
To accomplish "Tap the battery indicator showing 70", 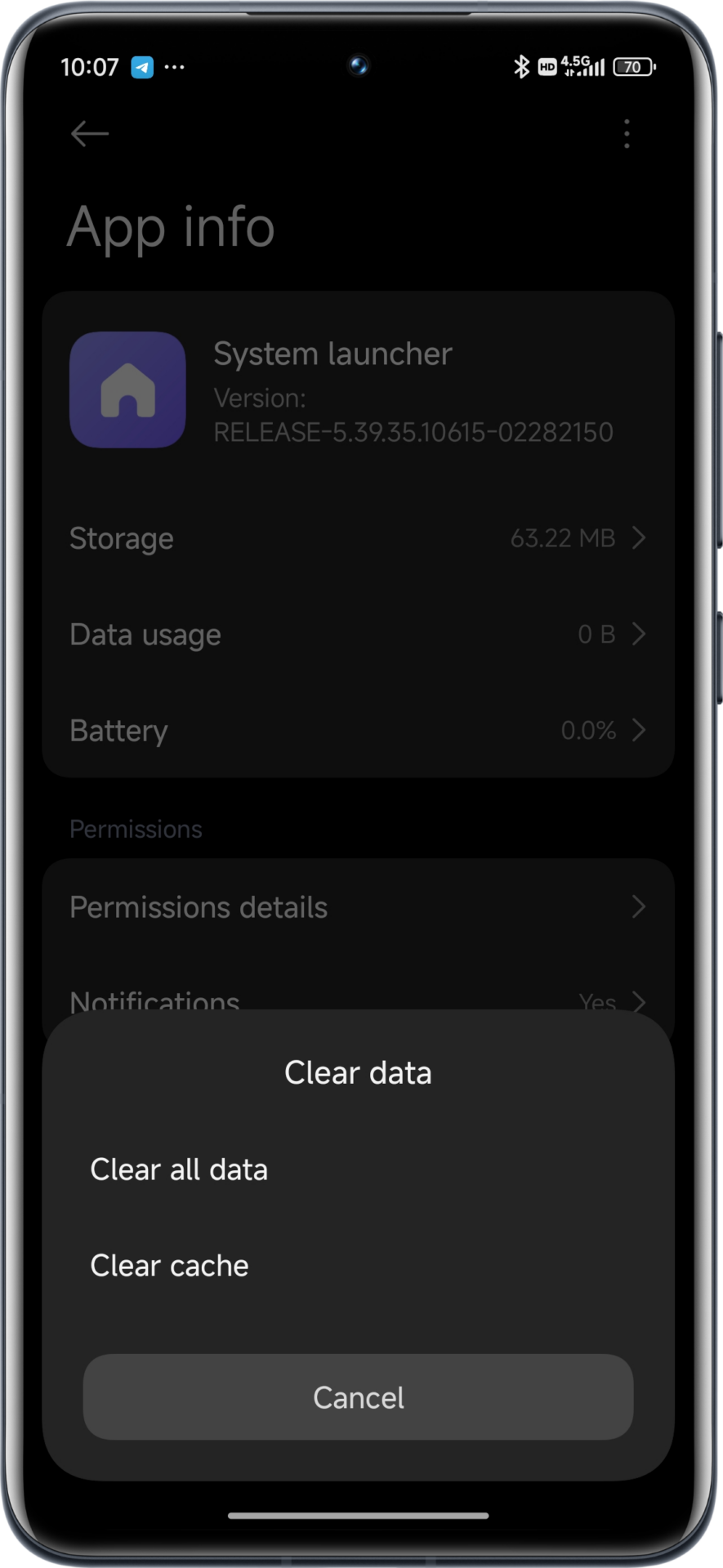I will pyautogui.click(x=633, y=67).
